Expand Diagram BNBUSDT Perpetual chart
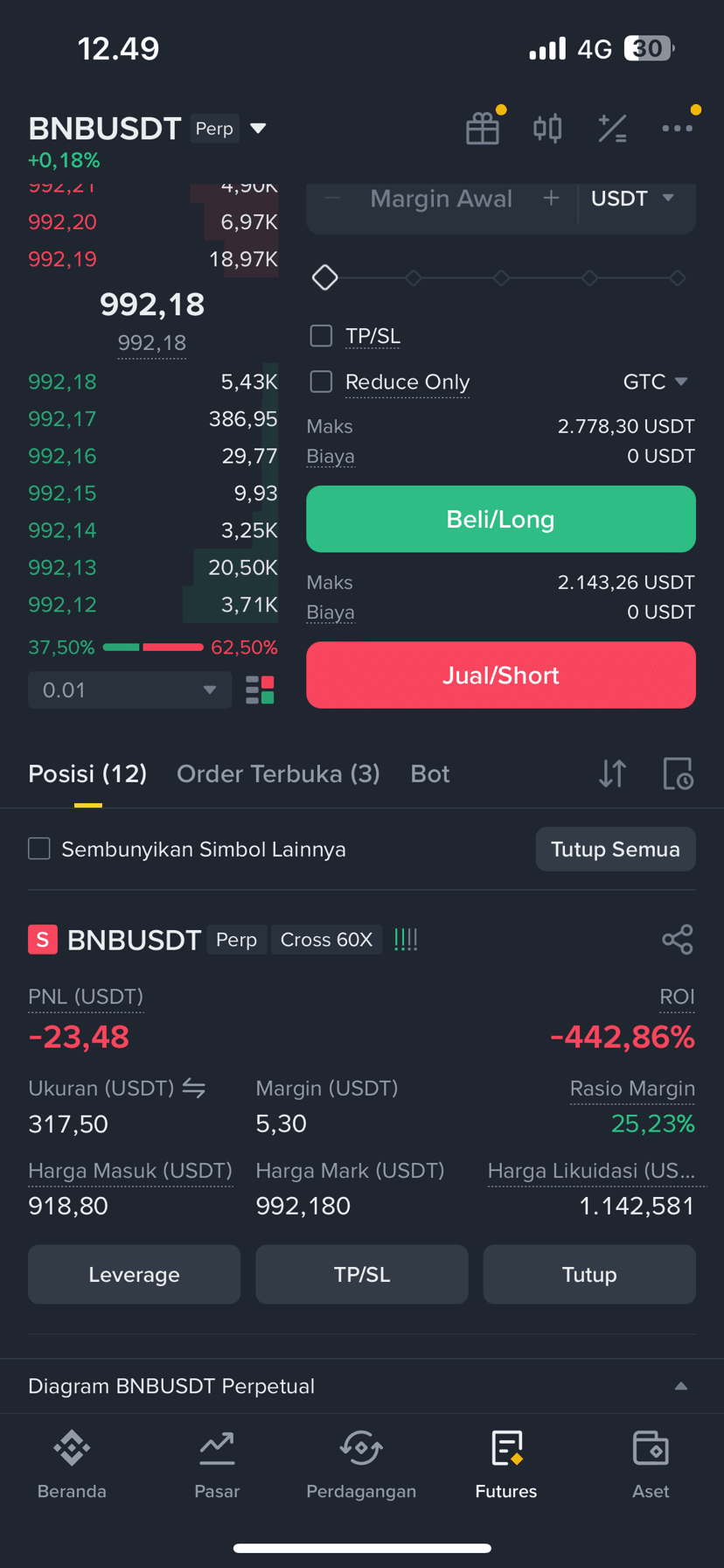The width and height of the screenshot is (724, 1568). pos(362,1386)
